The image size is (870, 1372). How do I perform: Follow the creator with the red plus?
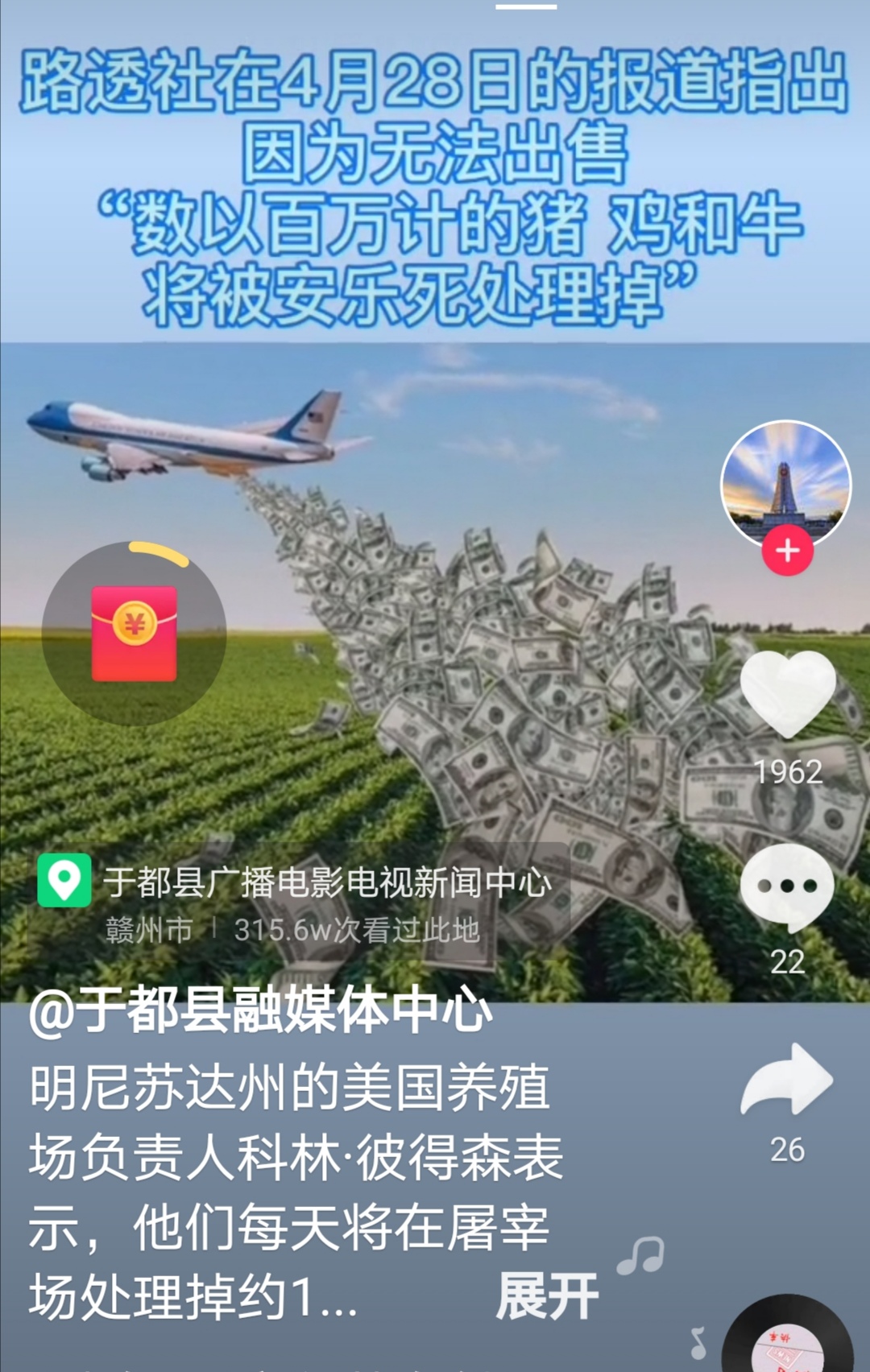click(x=787, y=551)
